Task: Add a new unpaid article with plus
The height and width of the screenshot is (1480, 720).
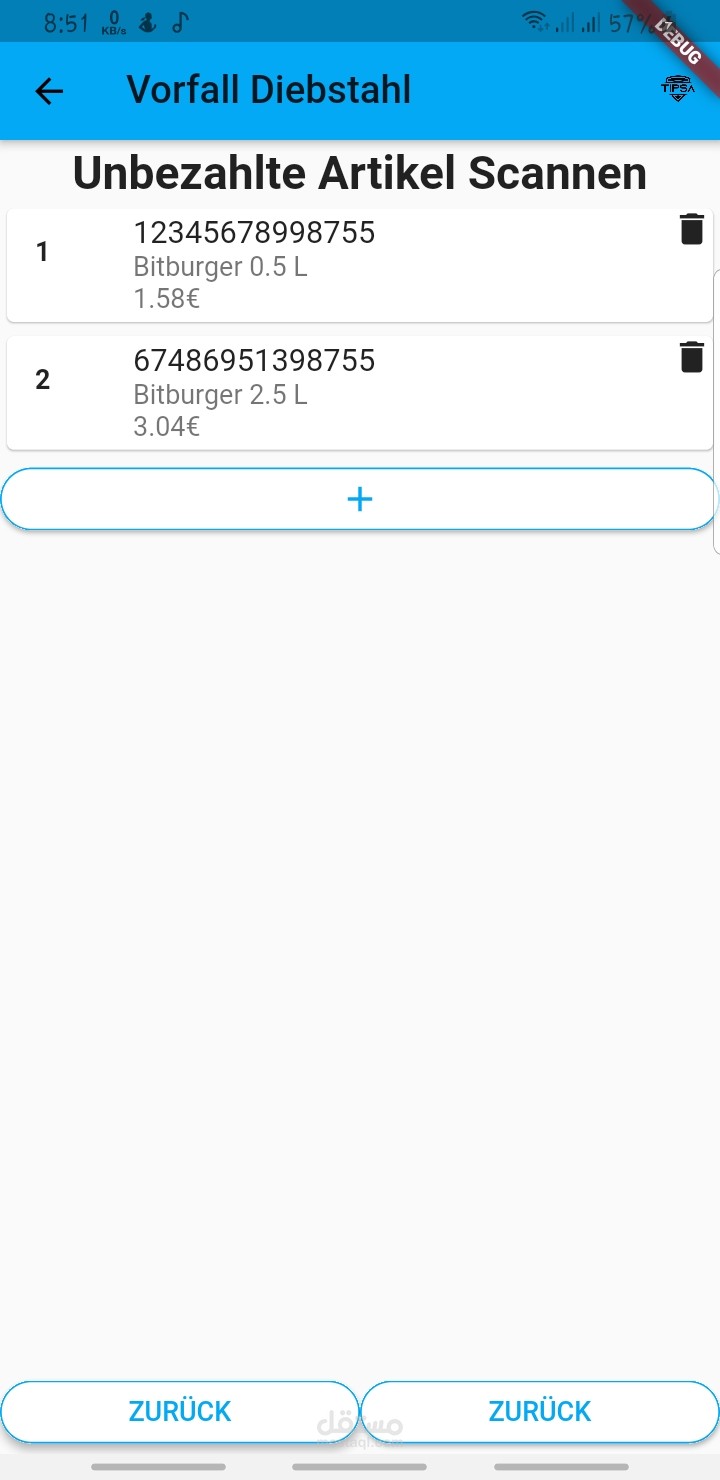Action: pos(359,499)
